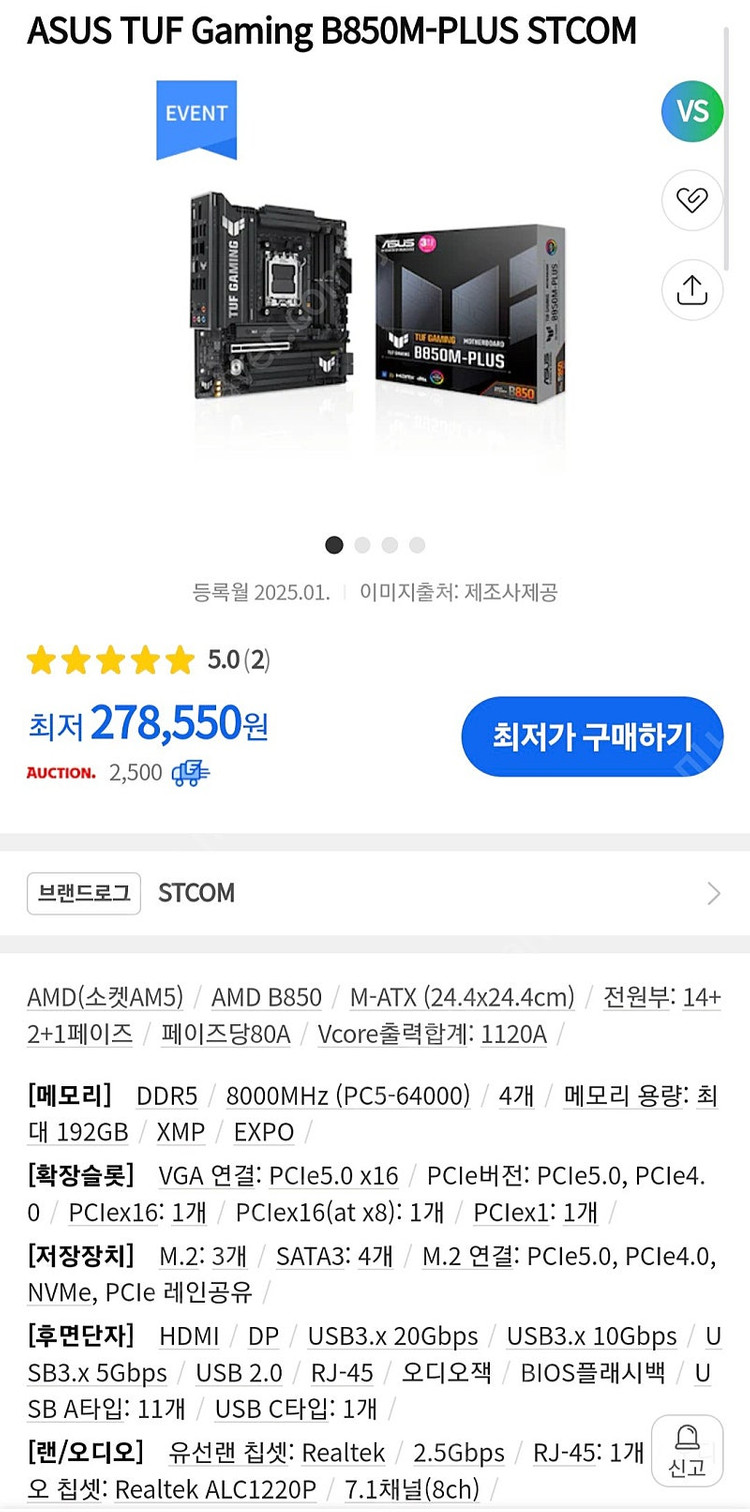750x1512 pixels.
Task: Select the XMP spec link
Action: [x=181, y=1132]
